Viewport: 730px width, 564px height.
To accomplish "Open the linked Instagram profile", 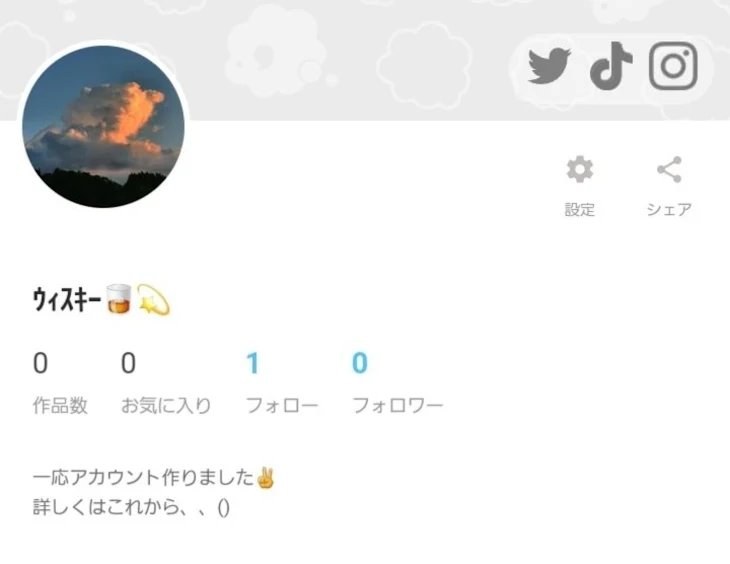I will [673, 68].
